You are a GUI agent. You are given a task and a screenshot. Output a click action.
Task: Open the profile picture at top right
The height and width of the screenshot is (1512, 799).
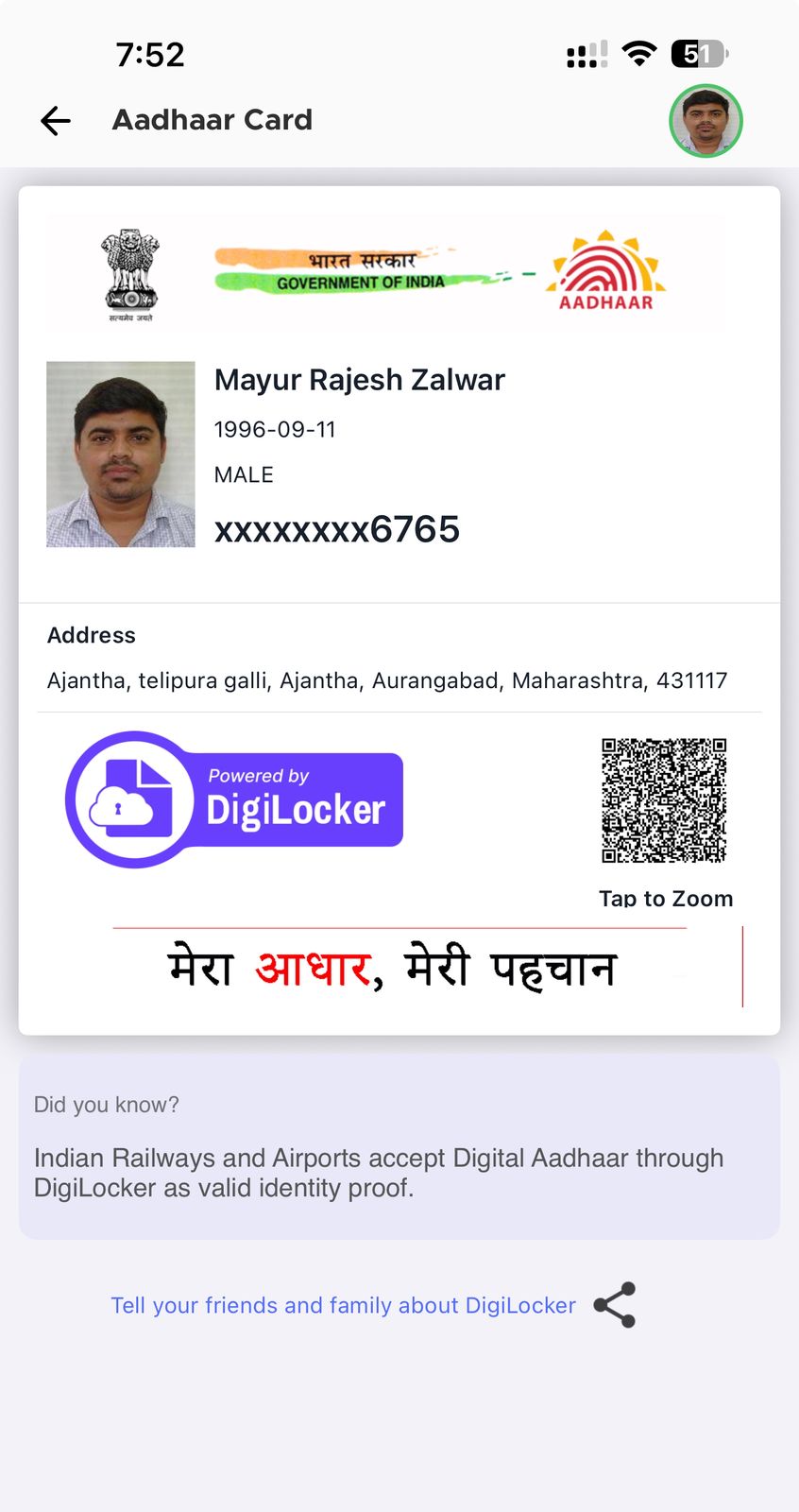(705, 121)
